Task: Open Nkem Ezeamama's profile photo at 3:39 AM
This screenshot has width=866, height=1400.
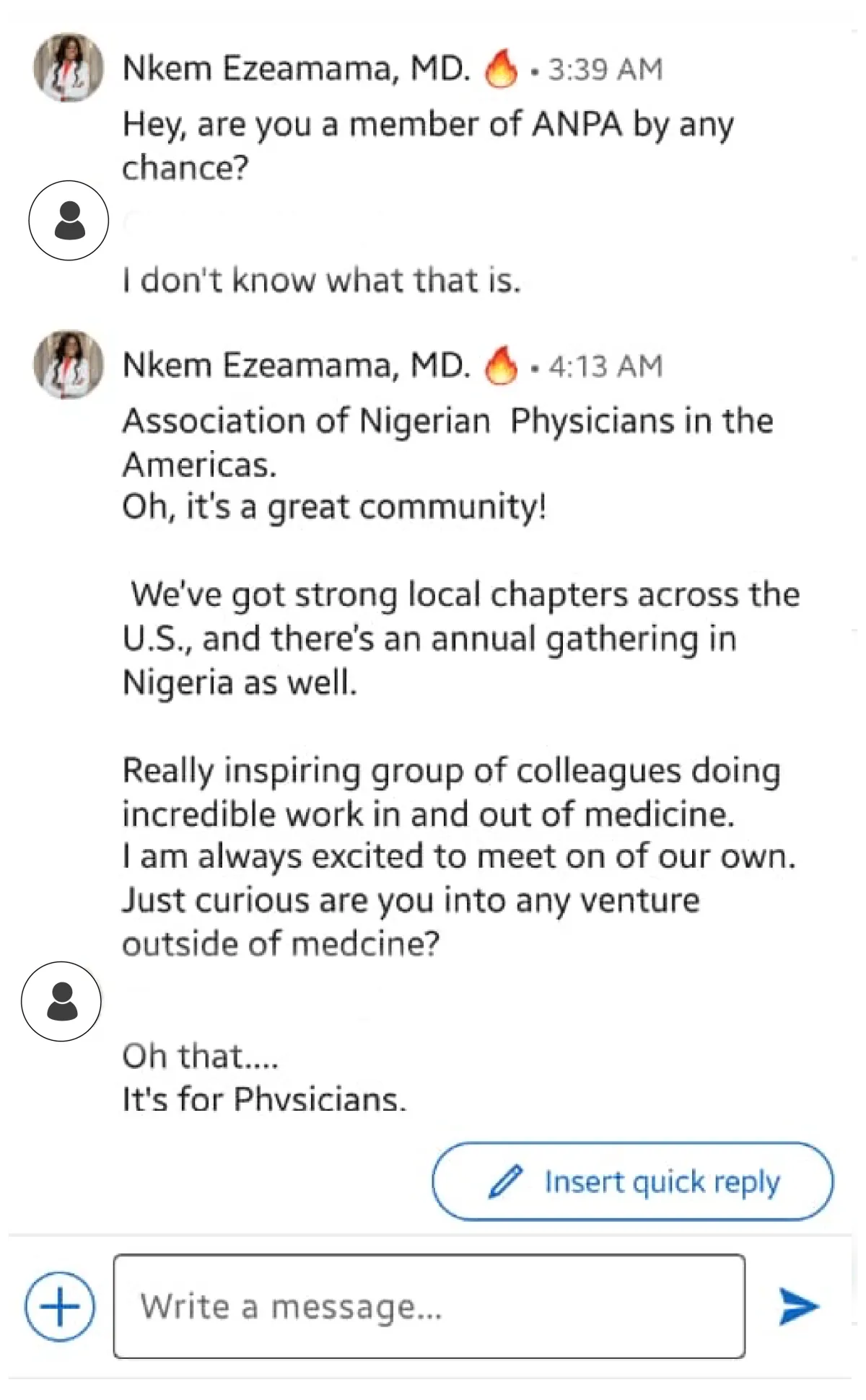Action: (69, 68)
